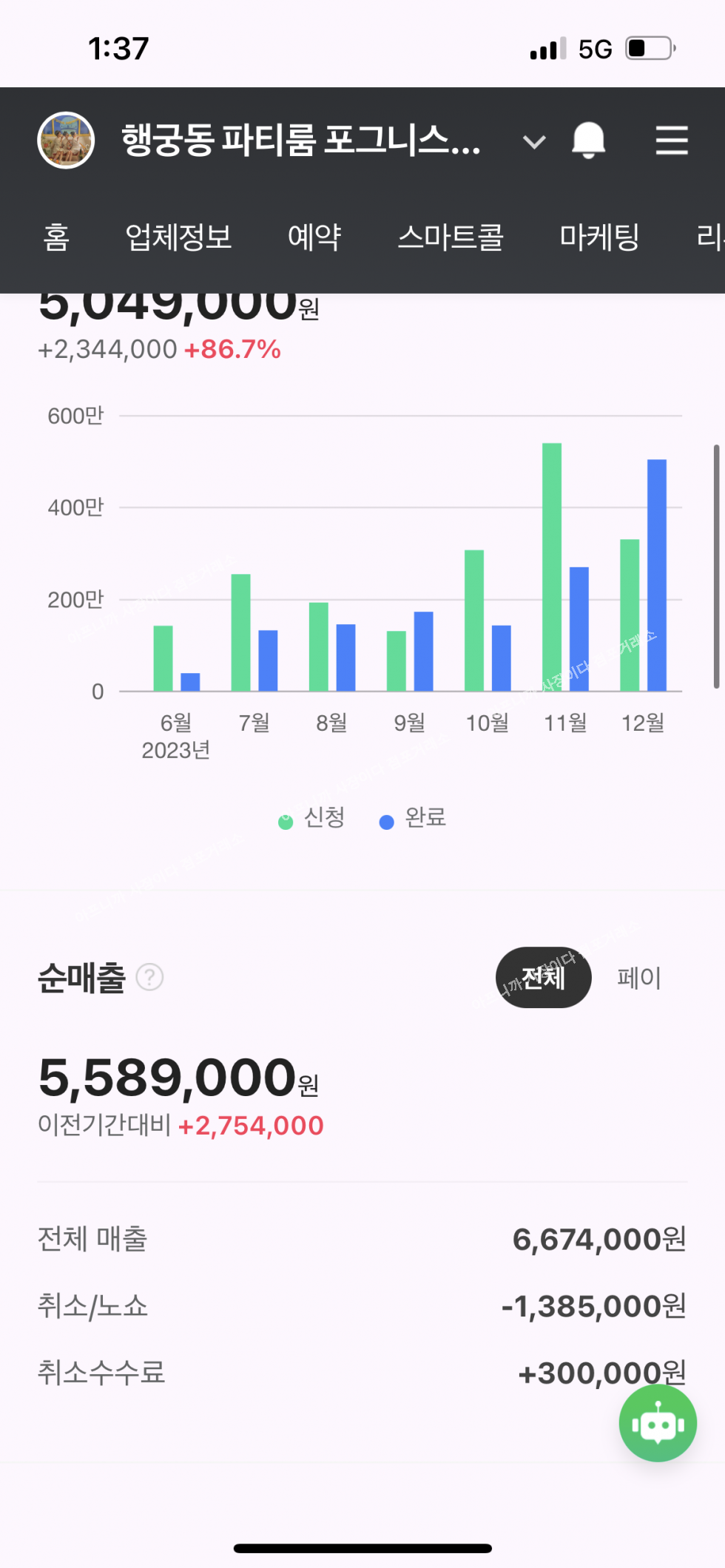The image size is (725, 1568).
Task: Show the 순매출 help tooltip
Action: coord(149,977)
